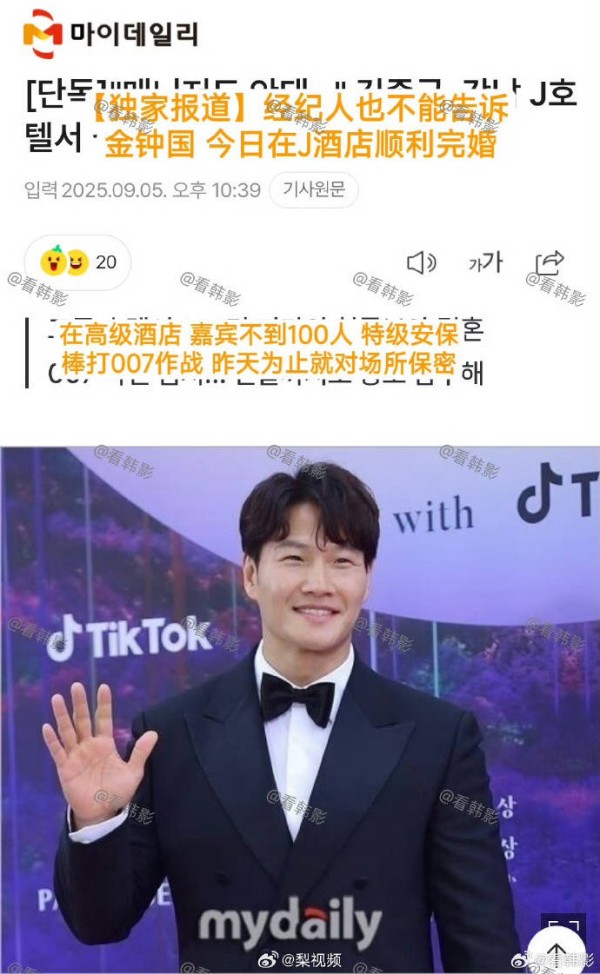The image size is (600, 974).
Task: Change font size with the 가가 icon
Action: pos(485,263)
